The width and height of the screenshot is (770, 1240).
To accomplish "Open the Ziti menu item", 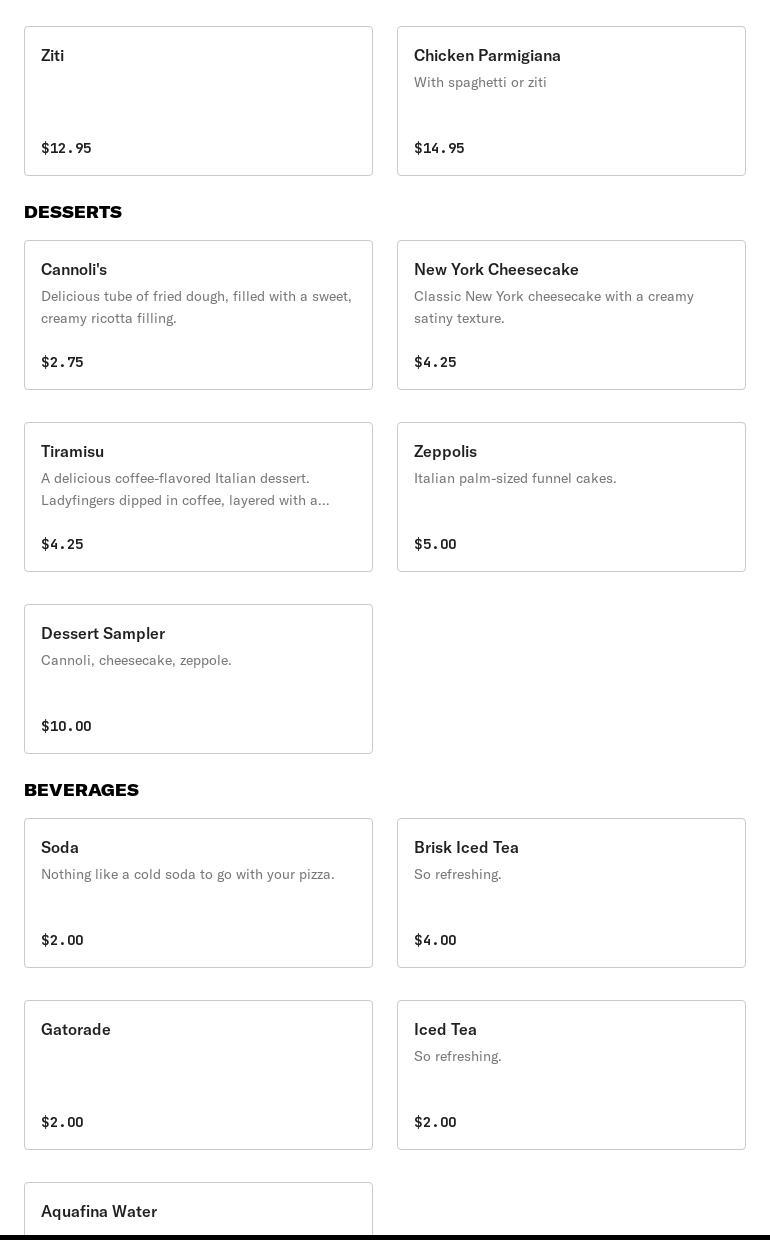I will coord(198,101).
